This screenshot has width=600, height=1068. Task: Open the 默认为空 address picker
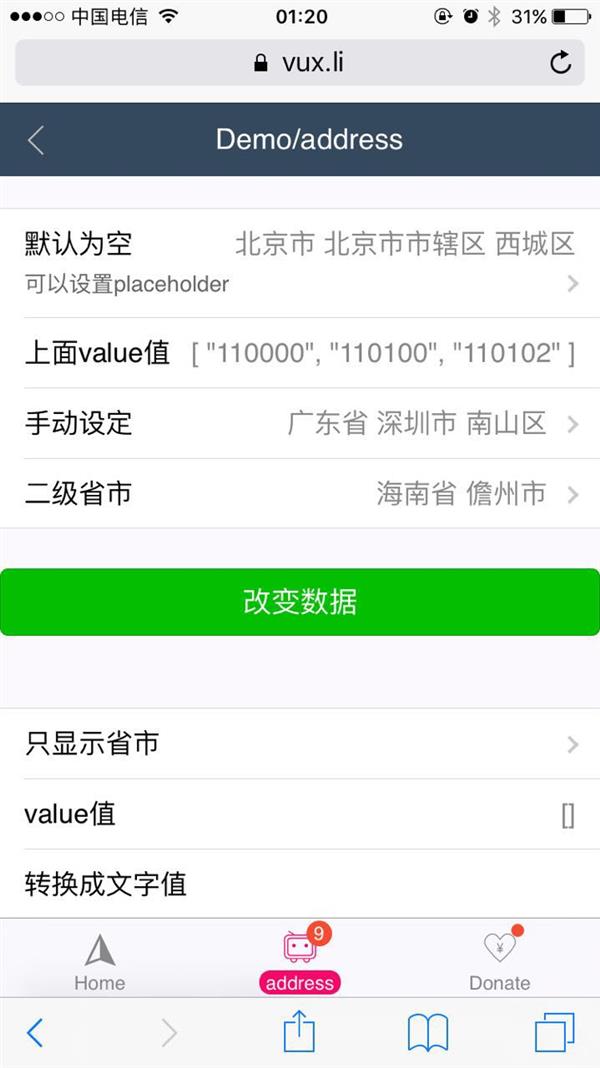[x=300, y=262]
